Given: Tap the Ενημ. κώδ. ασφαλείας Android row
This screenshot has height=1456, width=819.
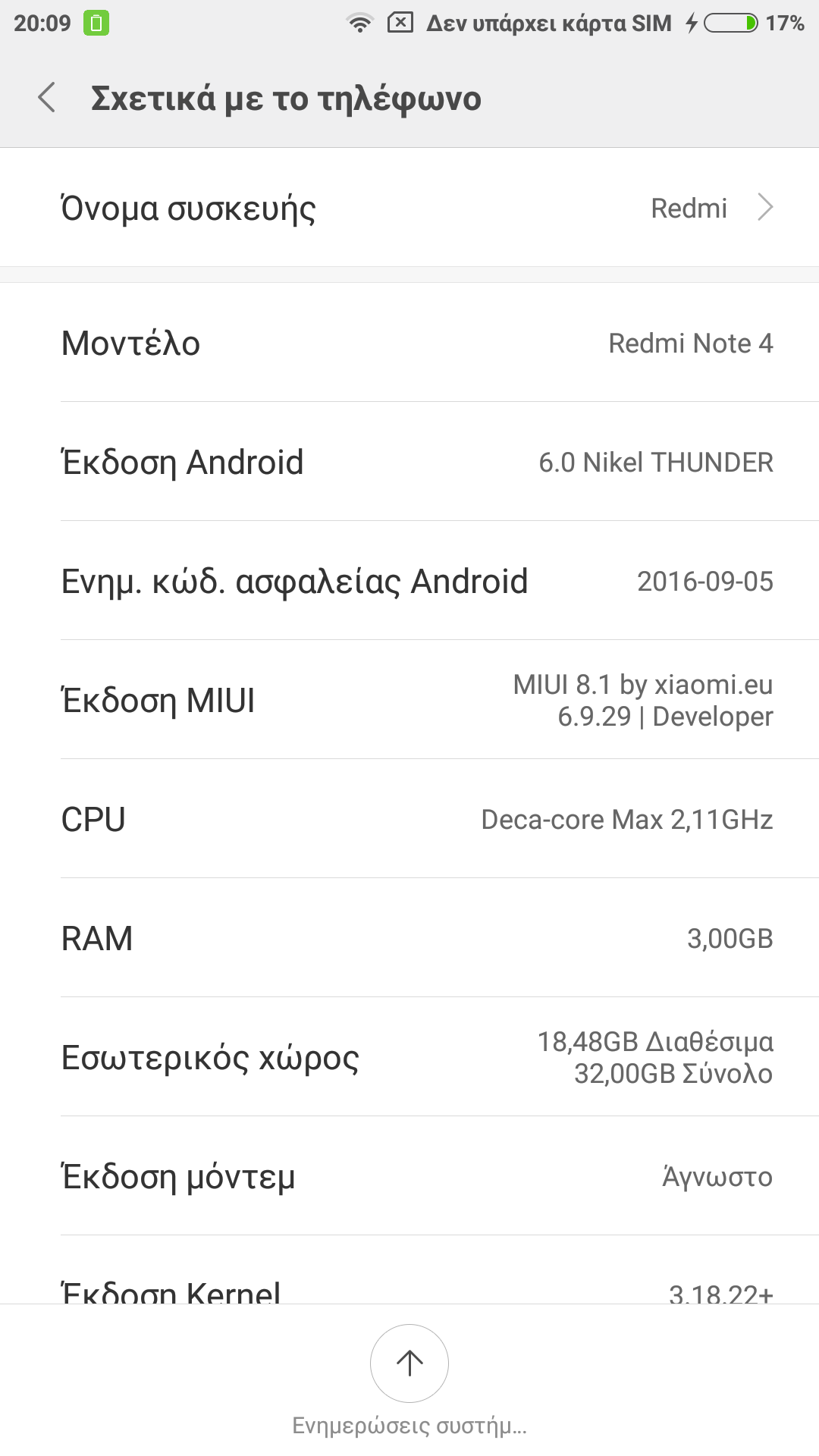Looking at the screenshot, I should point(409,581).
